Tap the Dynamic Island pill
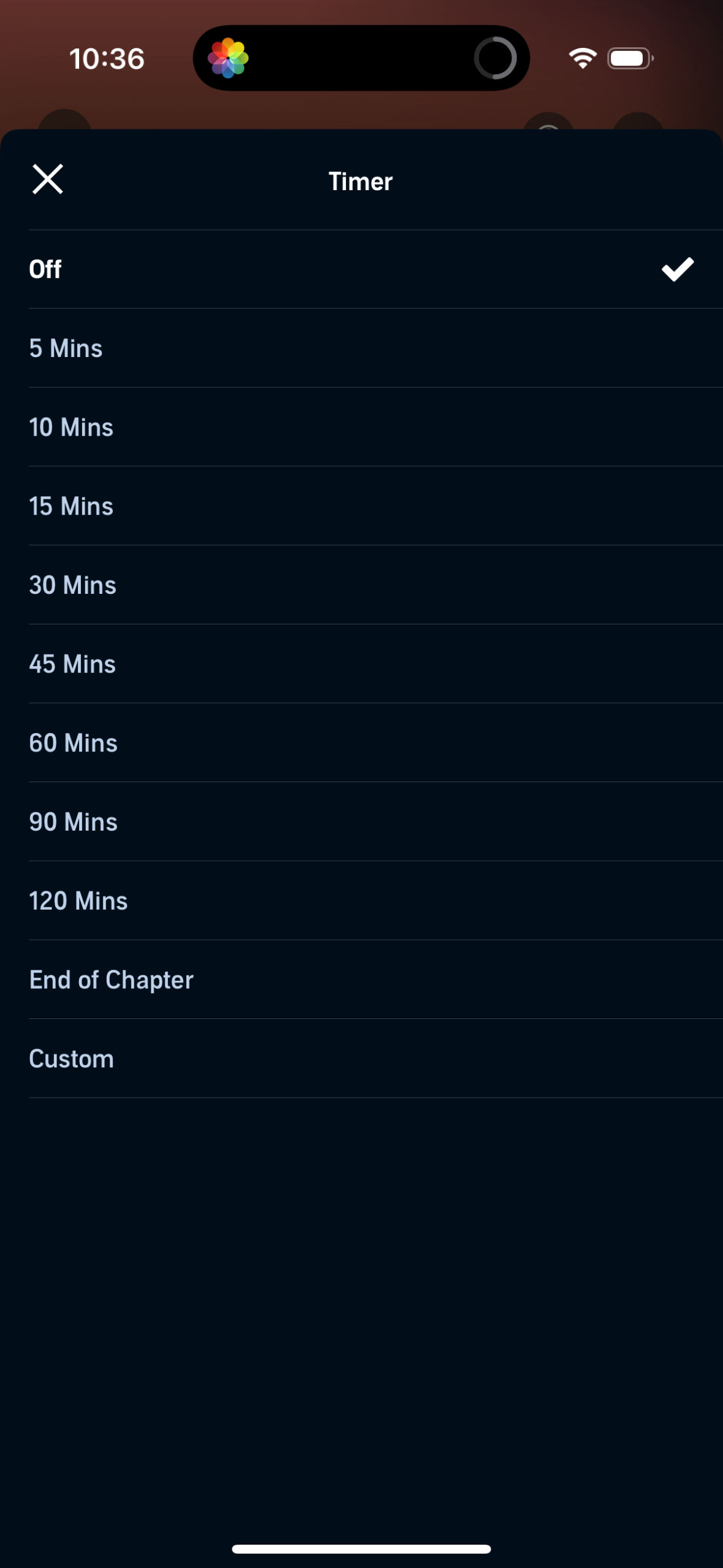 coord(362,57)
